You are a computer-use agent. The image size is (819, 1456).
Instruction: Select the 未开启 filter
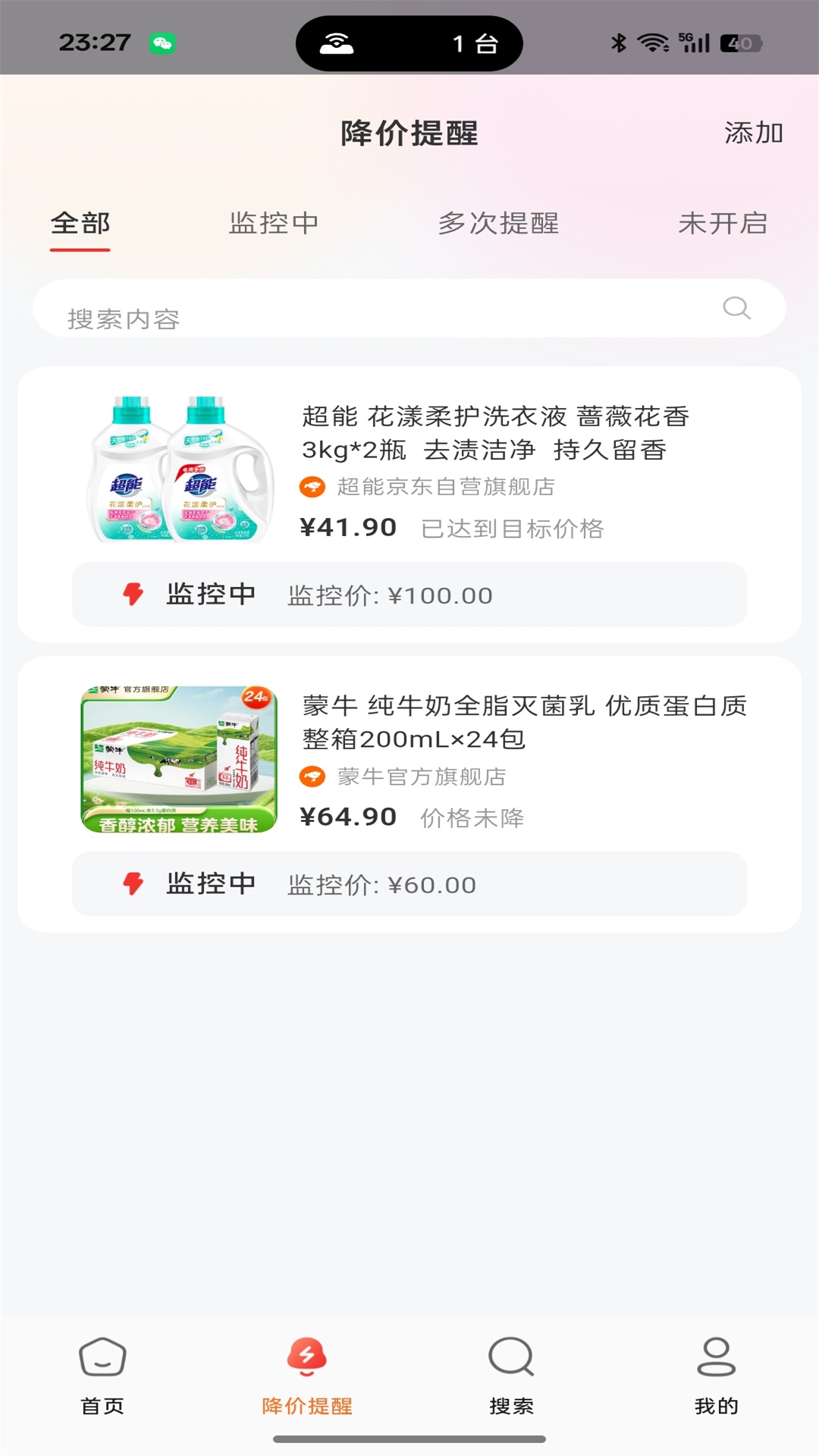click(726, 224)
